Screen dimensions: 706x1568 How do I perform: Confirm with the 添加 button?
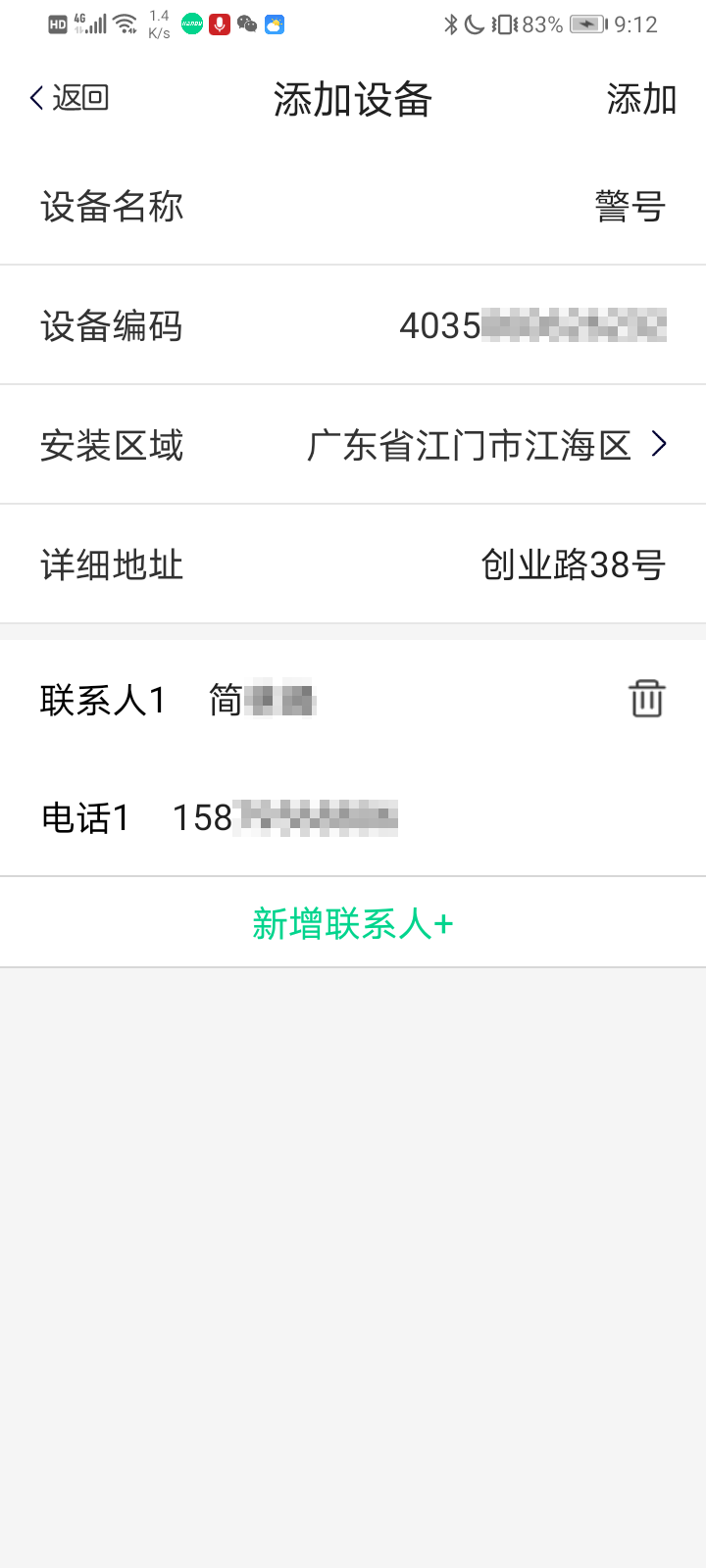coord(641,99)
